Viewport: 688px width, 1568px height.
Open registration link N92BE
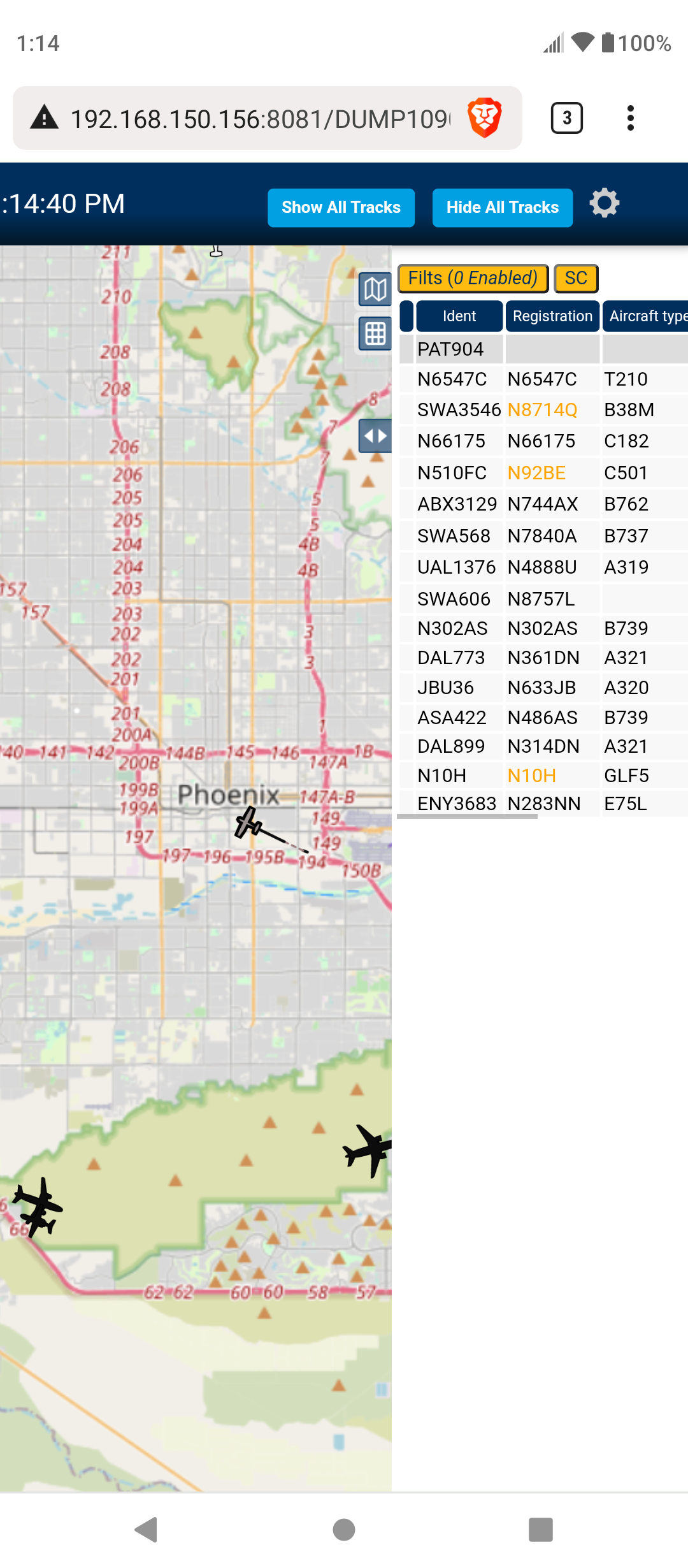click(x=536, y=473)
